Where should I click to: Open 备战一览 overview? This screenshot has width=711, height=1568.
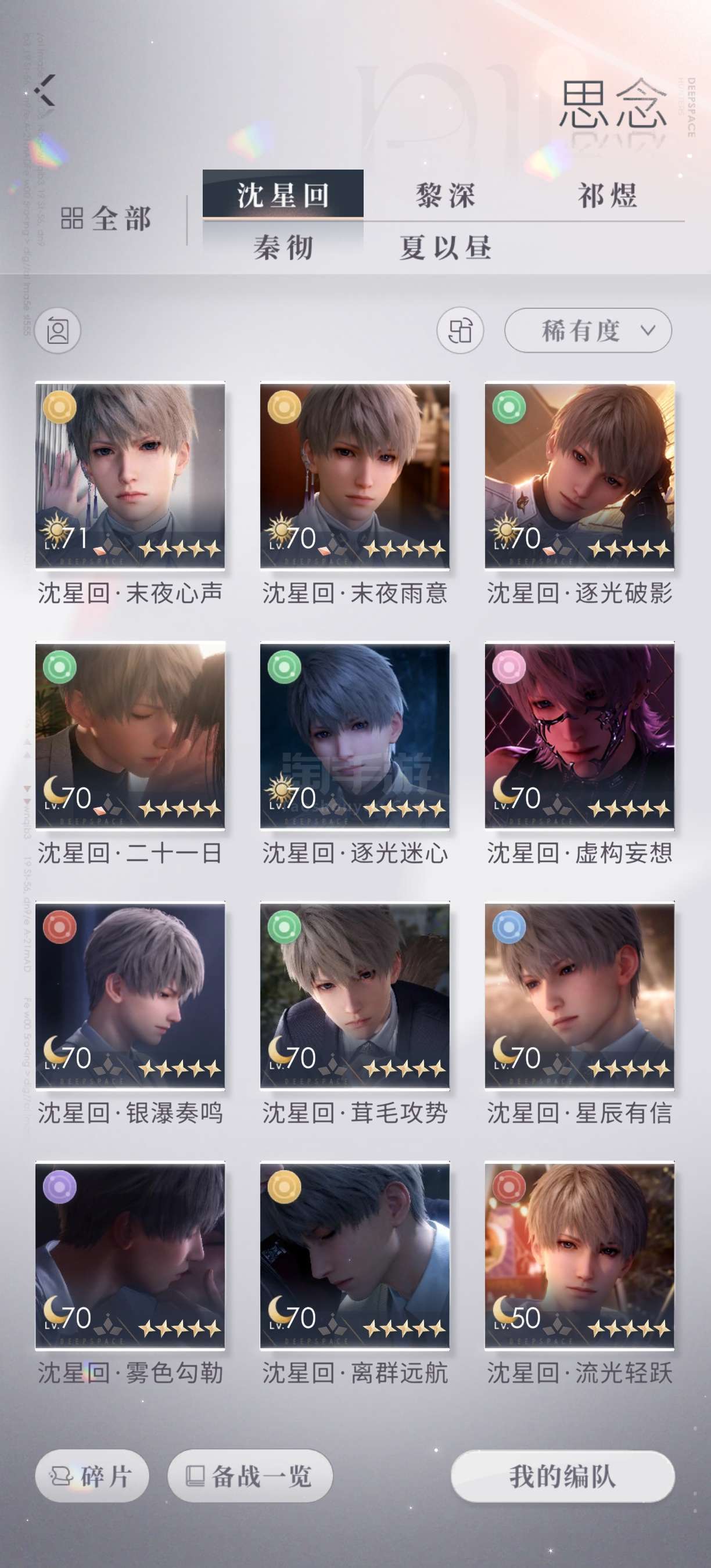[x=250, y=1476]
